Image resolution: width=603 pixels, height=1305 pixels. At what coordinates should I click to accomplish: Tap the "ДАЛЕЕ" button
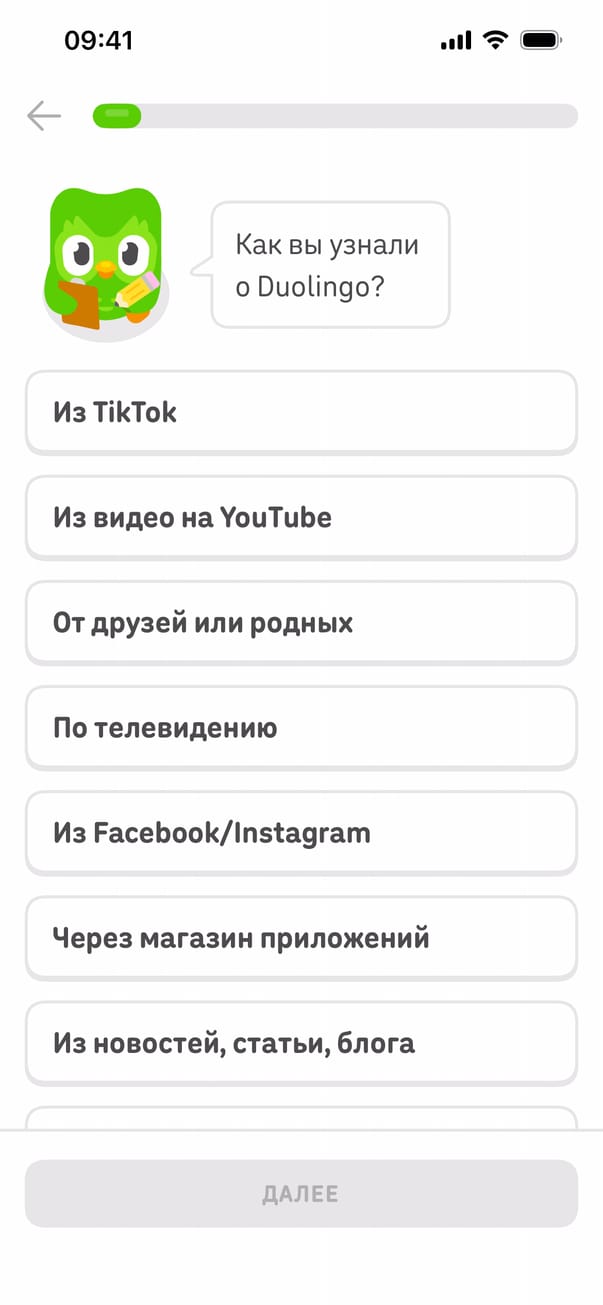pyautogui.click(x=301, y=1193)
